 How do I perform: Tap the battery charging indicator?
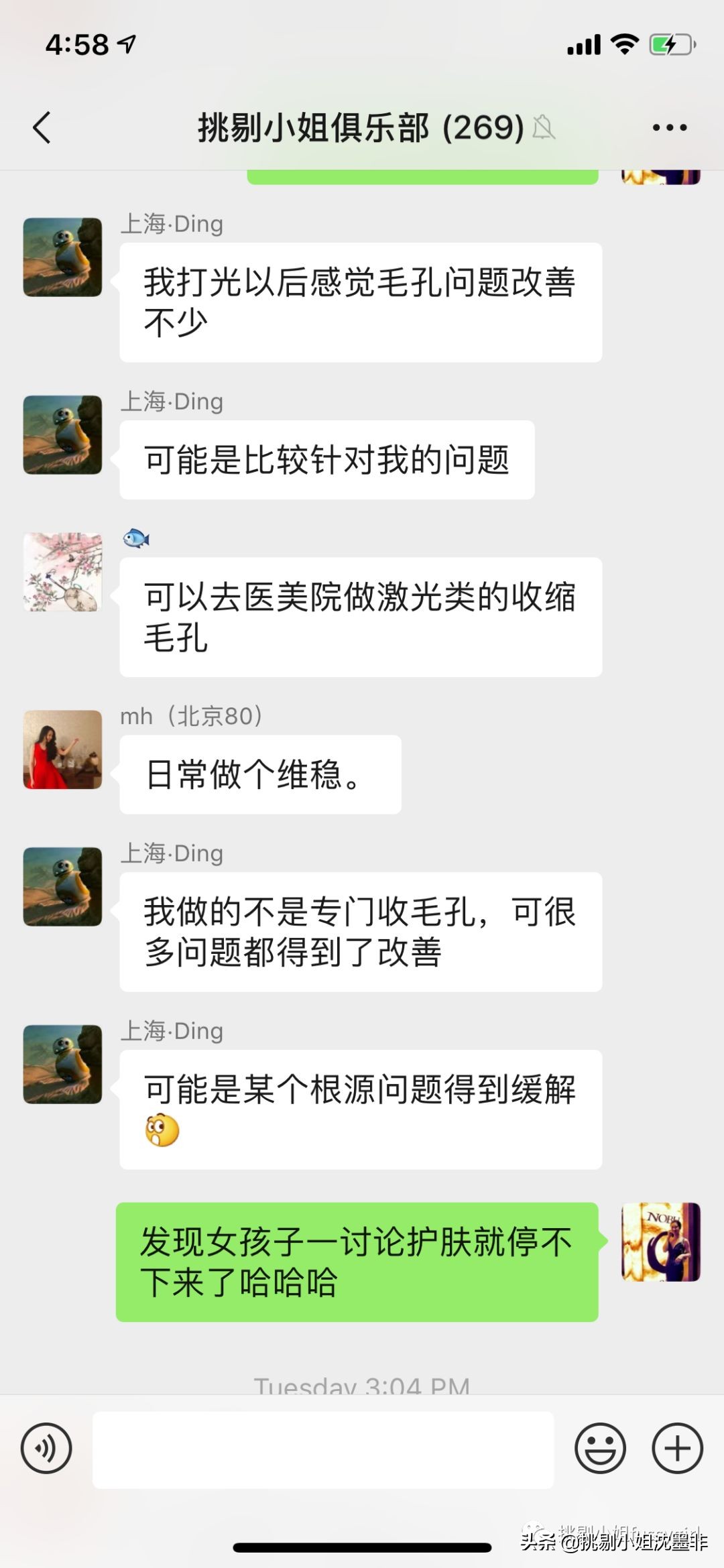tap(669, 44)
